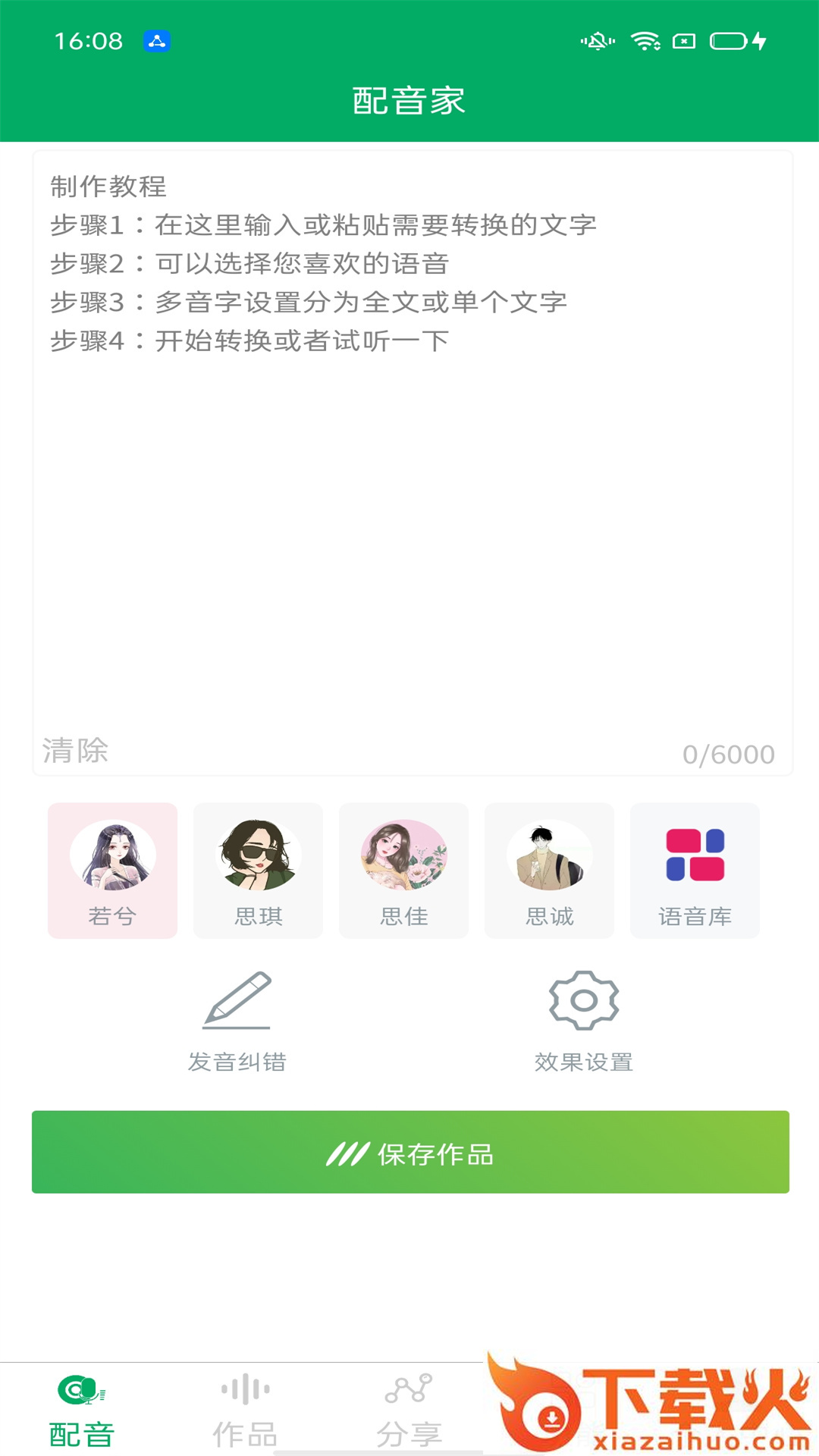Screen dimensions: 819x1456
Task: Clear the text with 清除
Action: (x=76, y=751)
